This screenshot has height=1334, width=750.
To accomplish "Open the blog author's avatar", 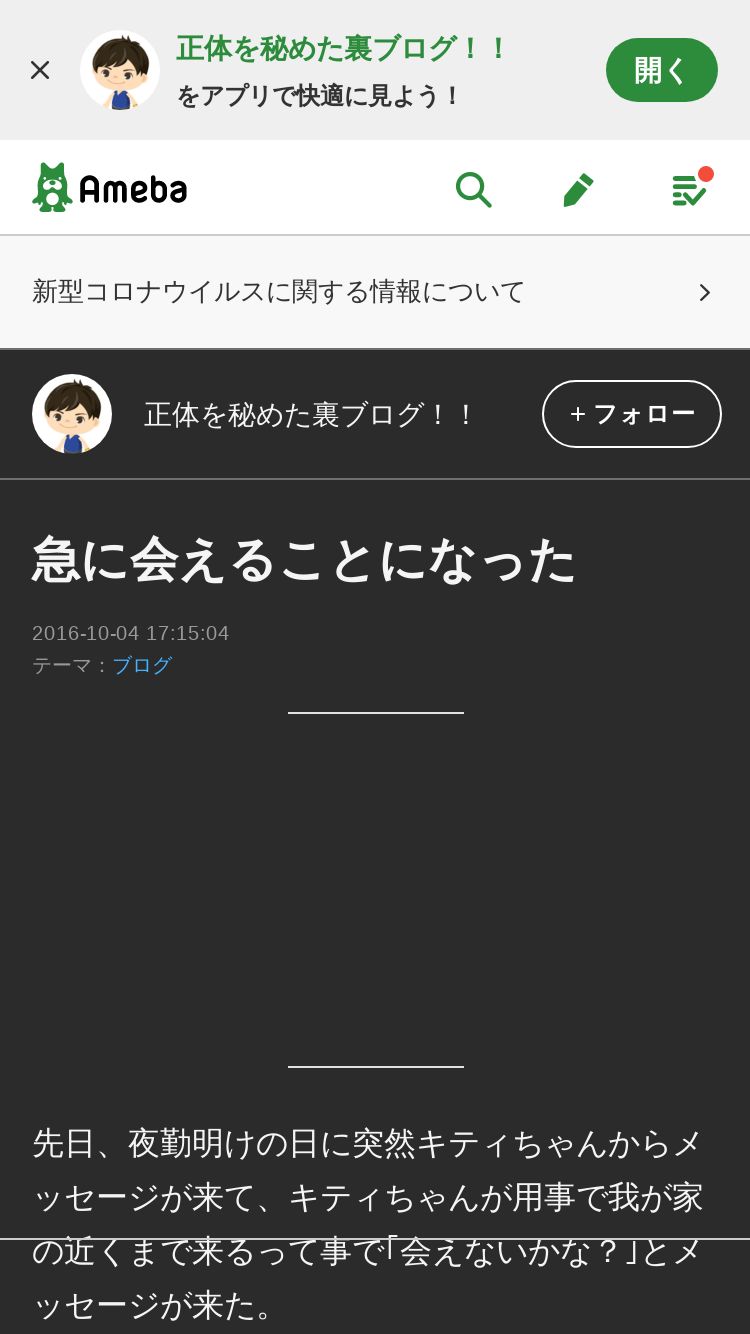I will pos(72,414).
